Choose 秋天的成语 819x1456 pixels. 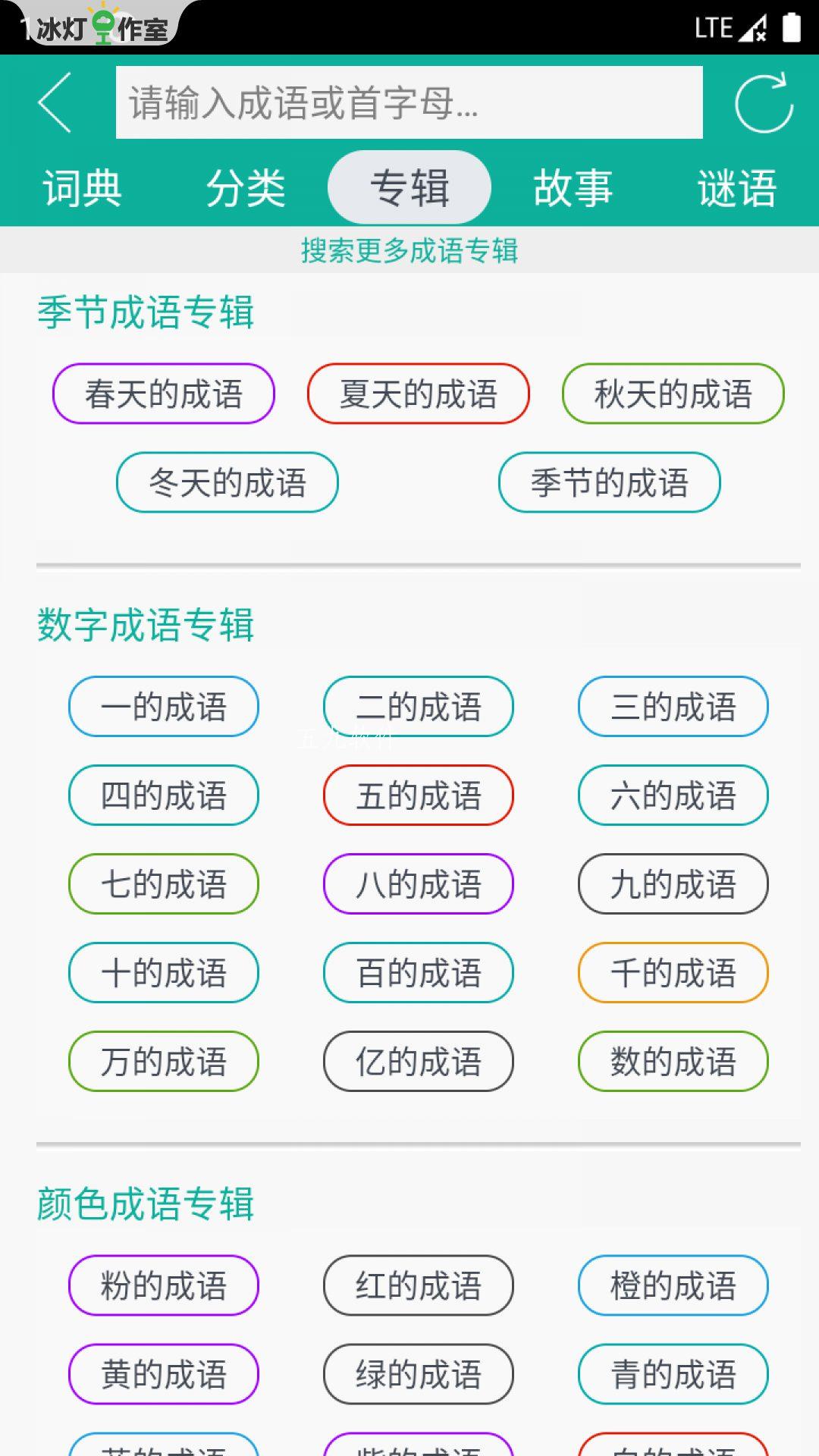click(673, 394)
